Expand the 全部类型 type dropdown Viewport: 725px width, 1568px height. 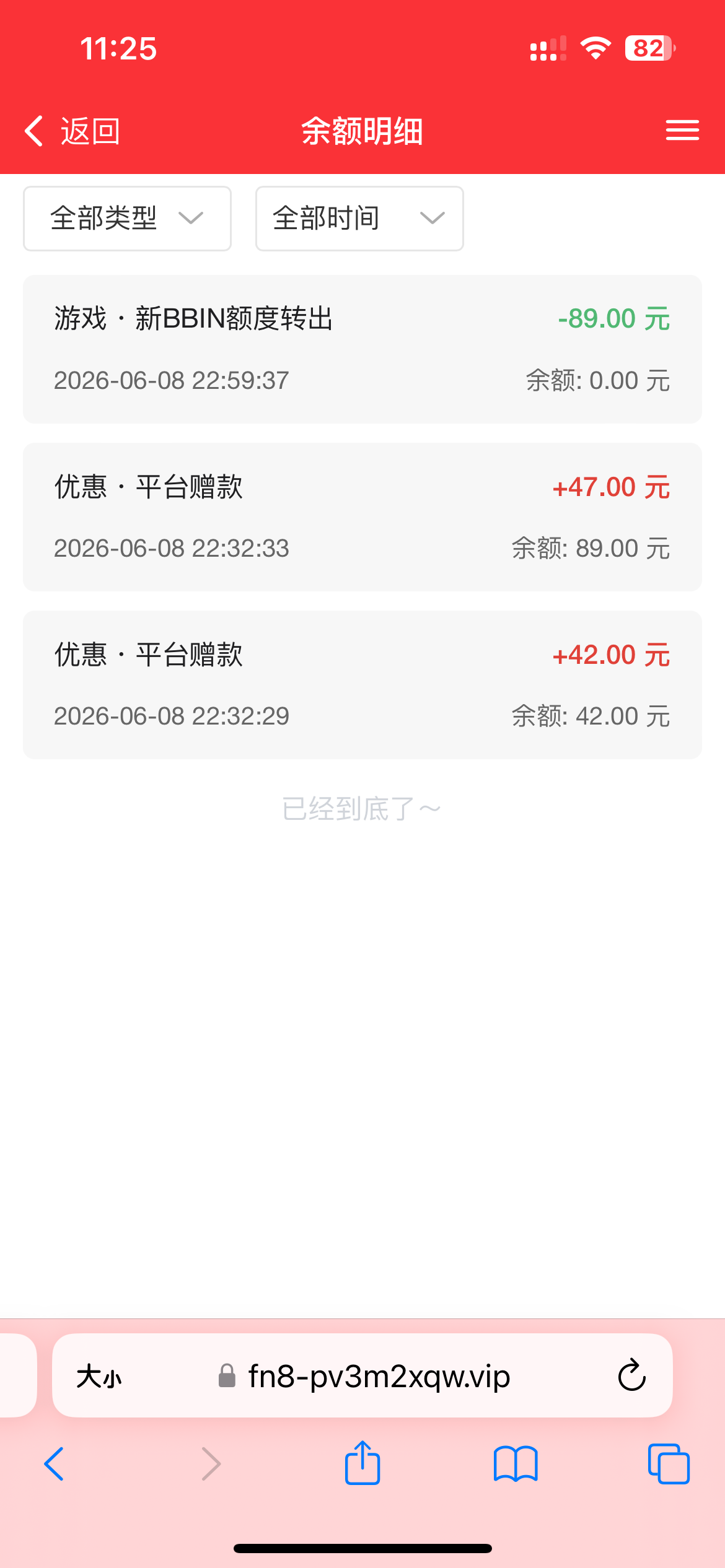(x=127, y=219)
